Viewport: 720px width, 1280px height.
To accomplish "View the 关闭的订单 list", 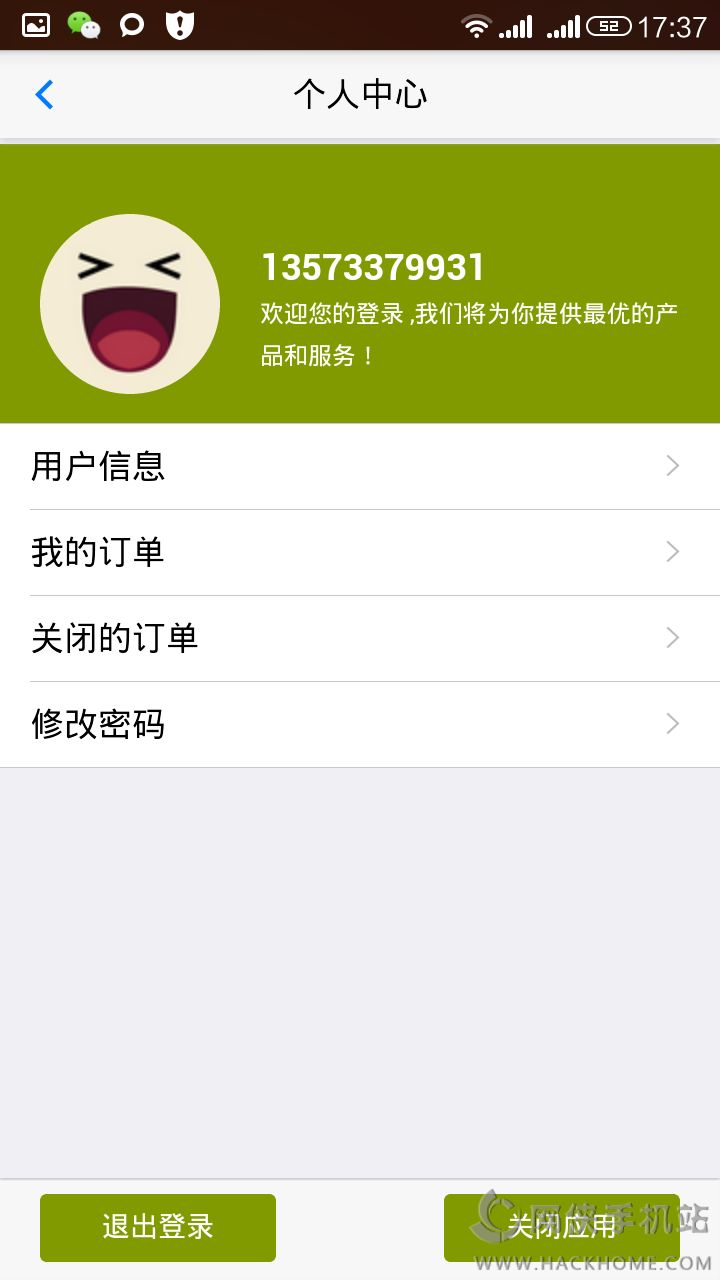I will [x=360, y=639].
